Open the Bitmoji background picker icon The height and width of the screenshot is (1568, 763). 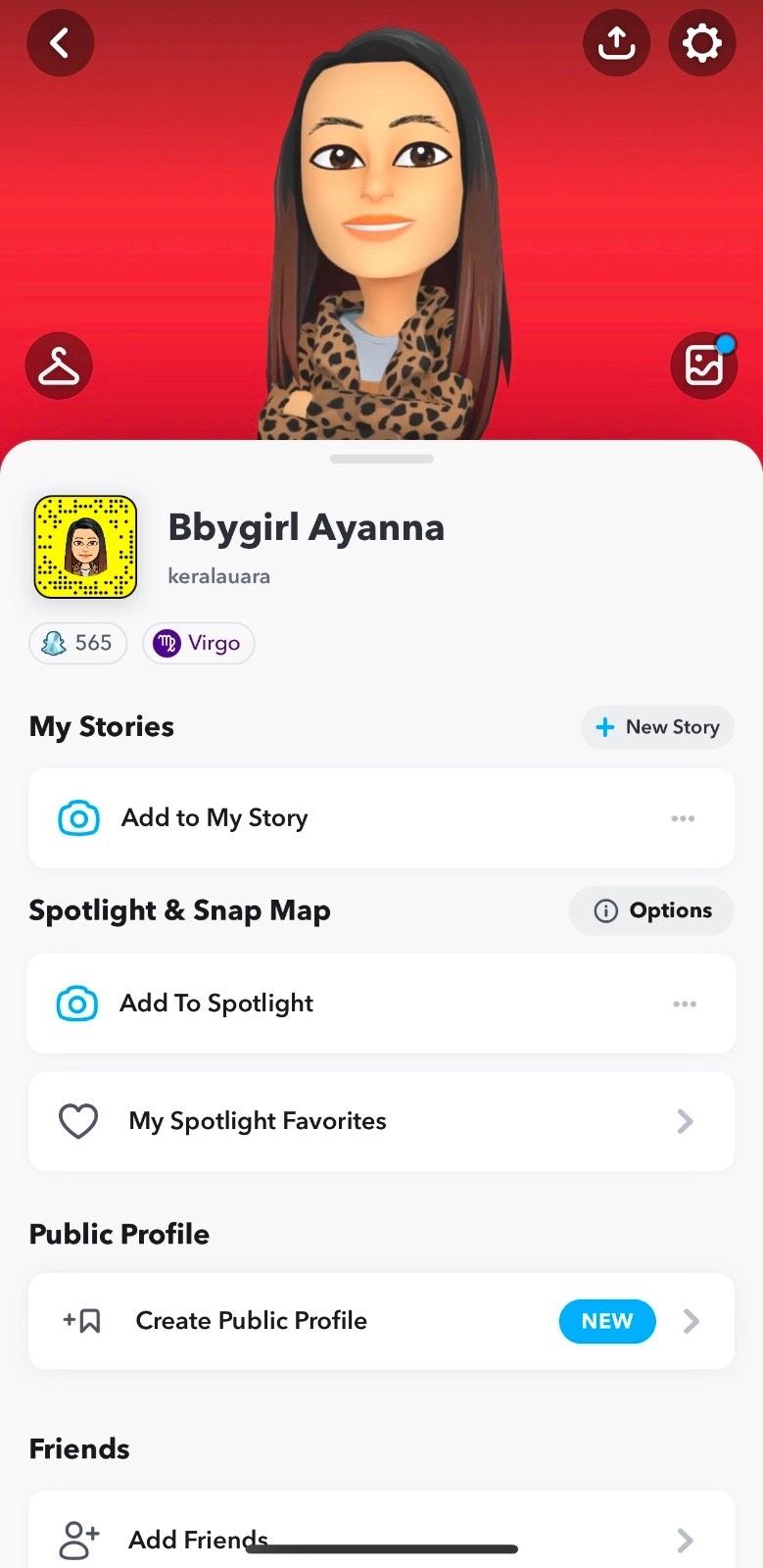coord(704,367)
